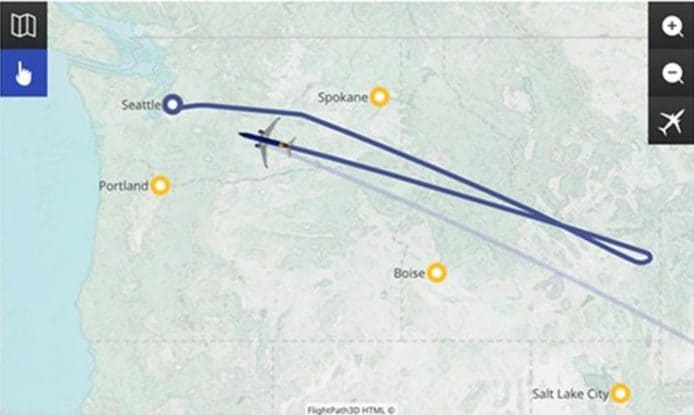Select the Portland city marker
This screenshot has height=415, width=694.
click(x=160, y=186)
